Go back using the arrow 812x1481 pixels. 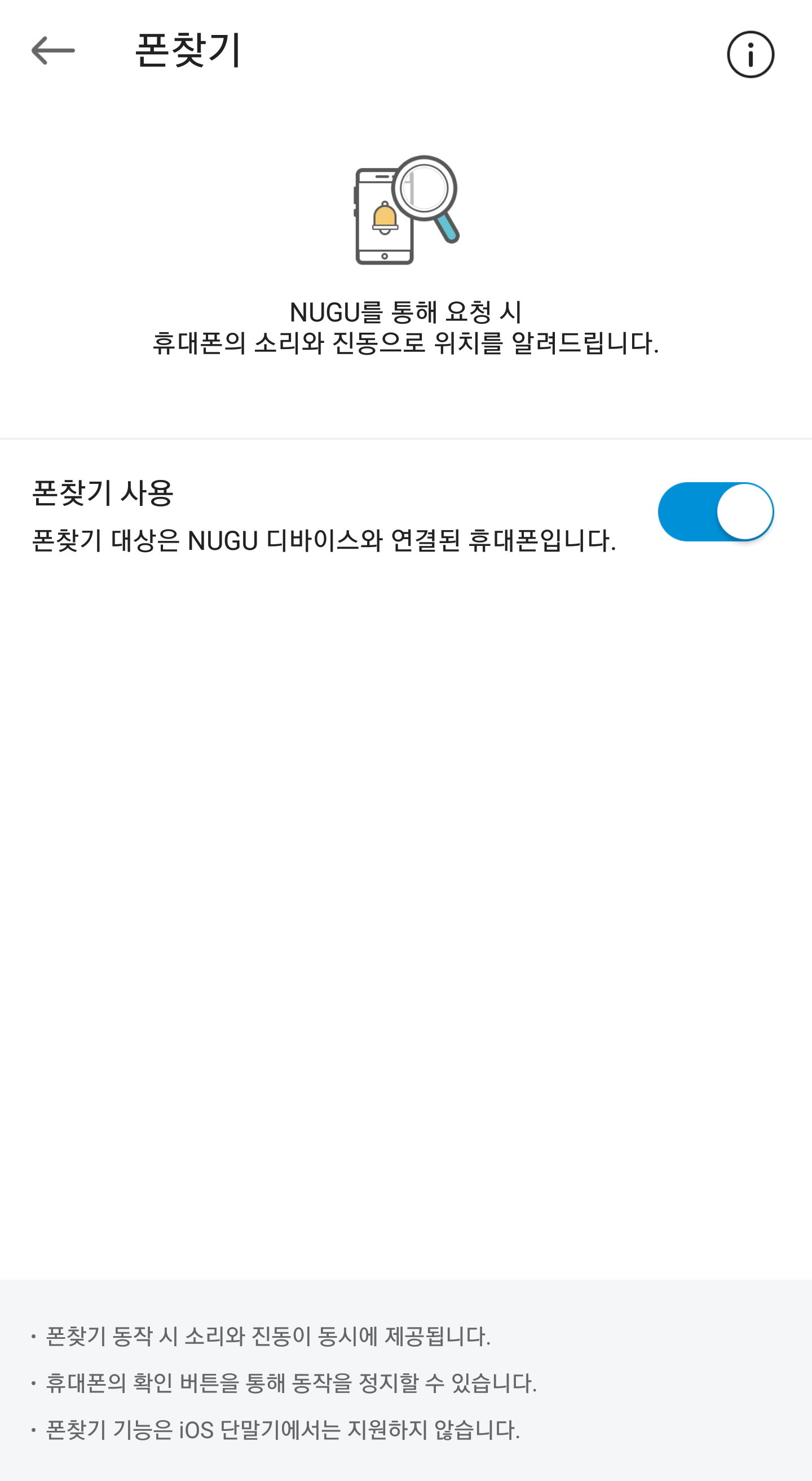pyautogui.click(x=53, y=51)
